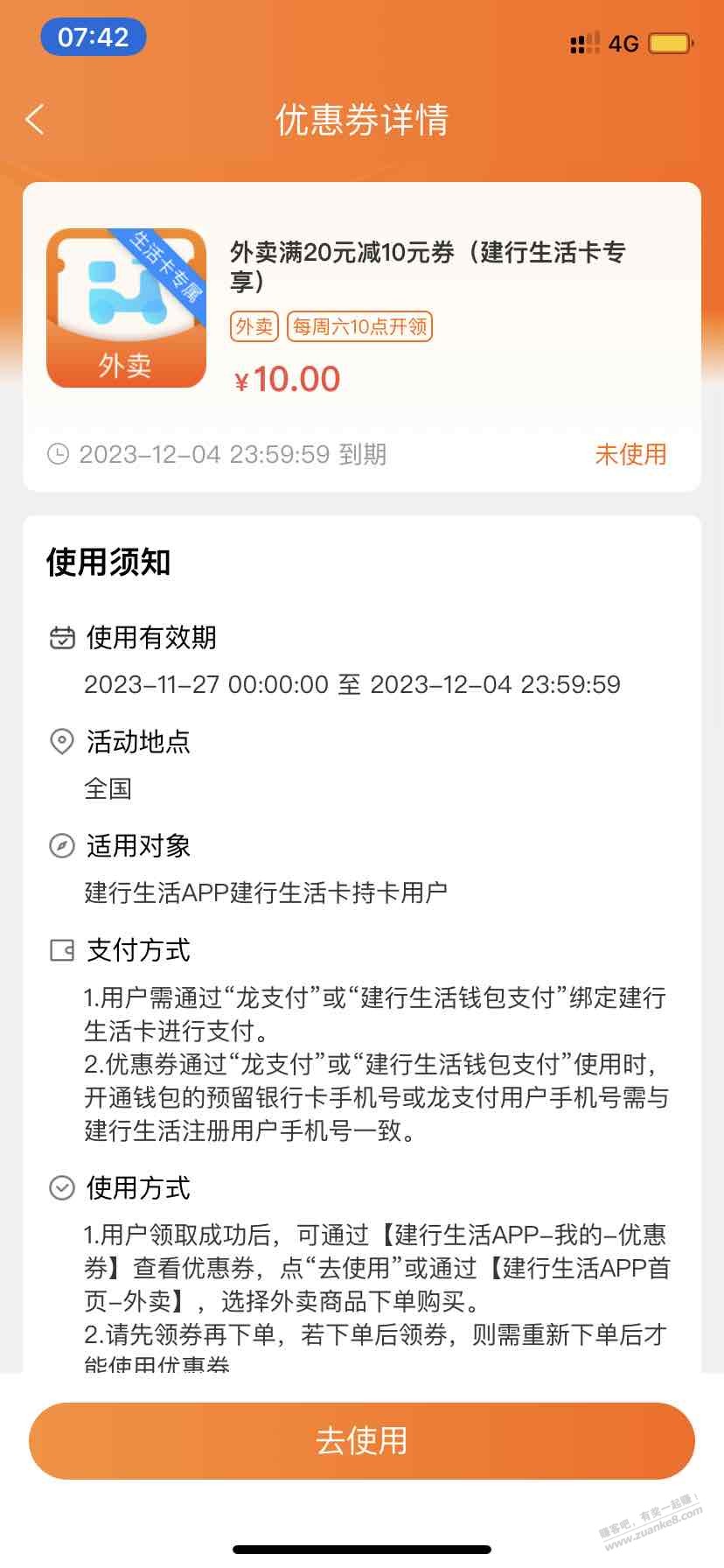Tap the 去使用 button to use coupon
The width and height of the screenshot is (724, 1568).
(362, 1440)
